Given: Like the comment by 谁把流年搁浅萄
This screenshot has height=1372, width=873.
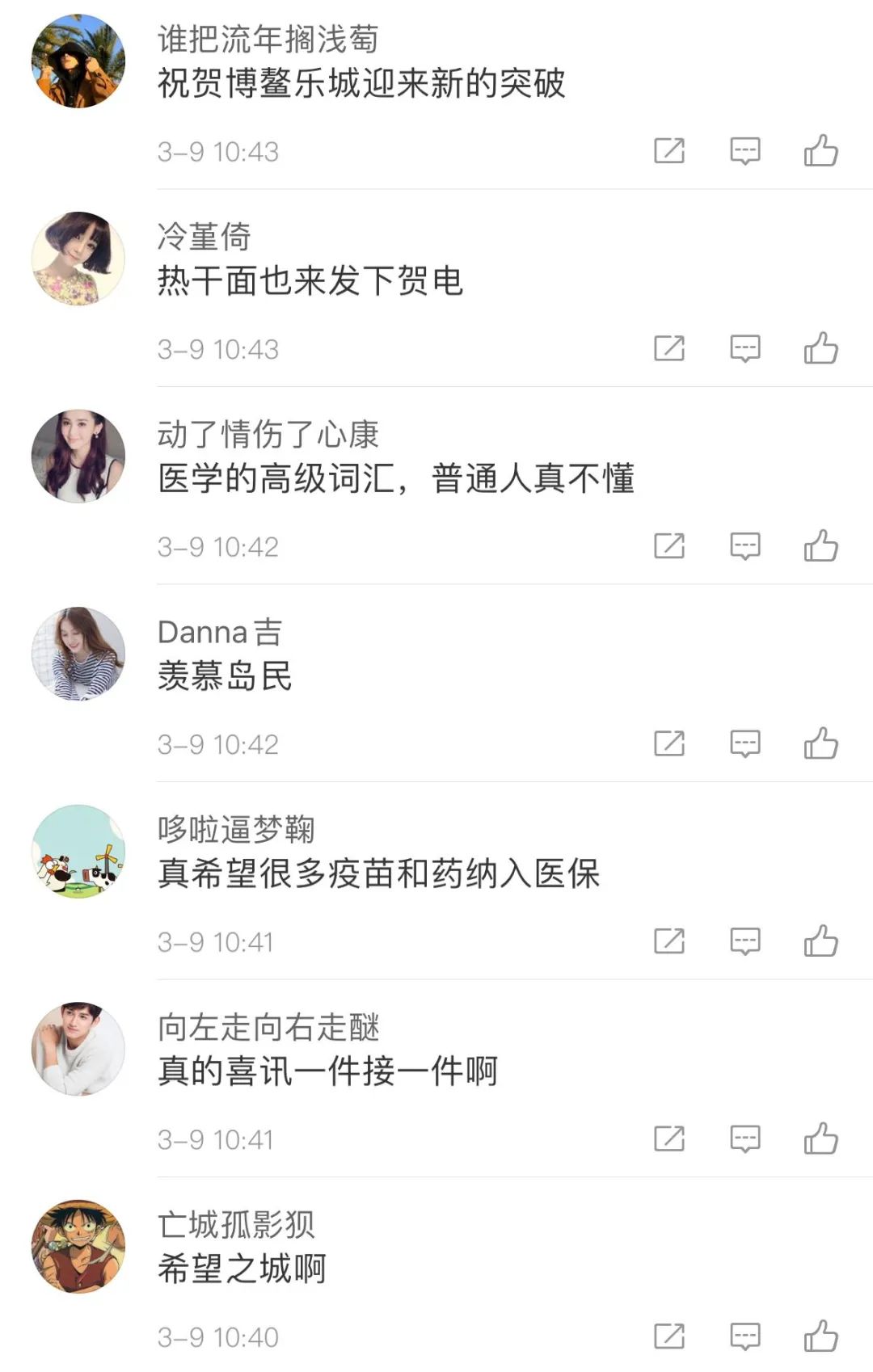Looking at the screenshot, I should pyautogui.click(x=820, y=151).
